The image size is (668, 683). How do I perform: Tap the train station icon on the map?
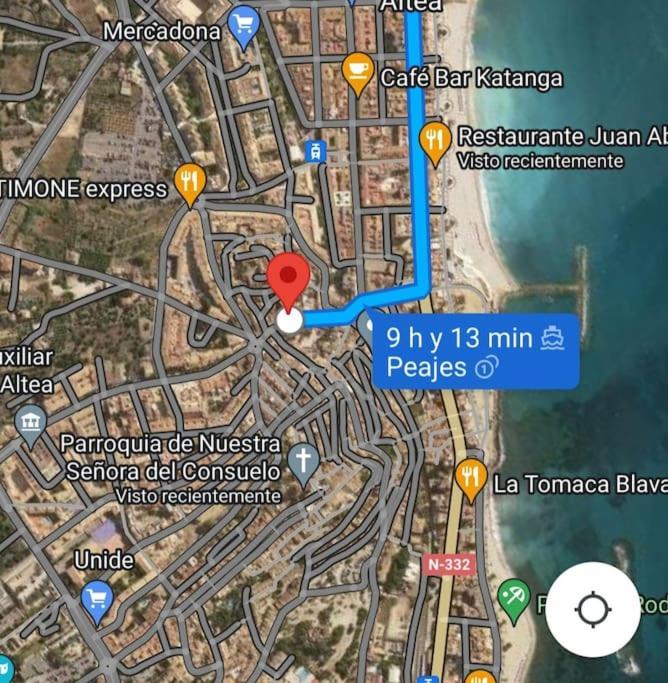(x=316, y=152)
